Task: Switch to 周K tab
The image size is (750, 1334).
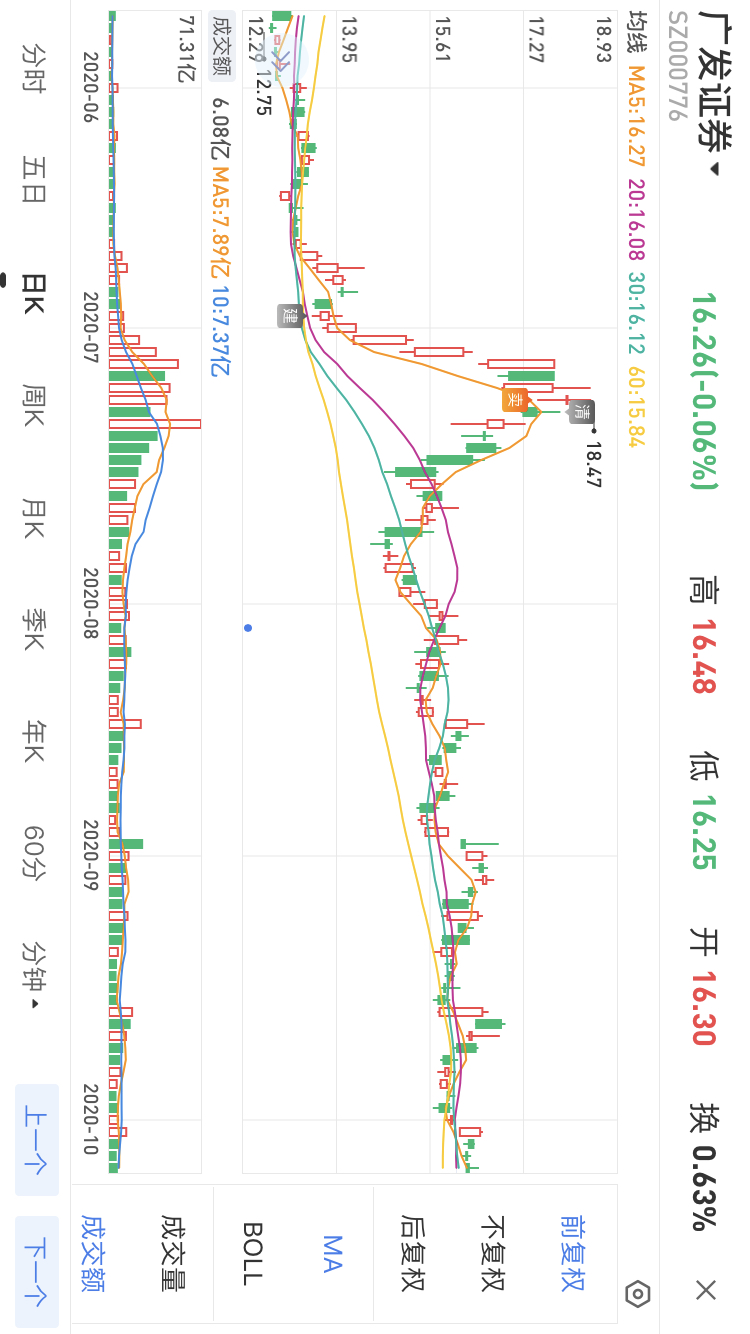Action: click(34, 404)
